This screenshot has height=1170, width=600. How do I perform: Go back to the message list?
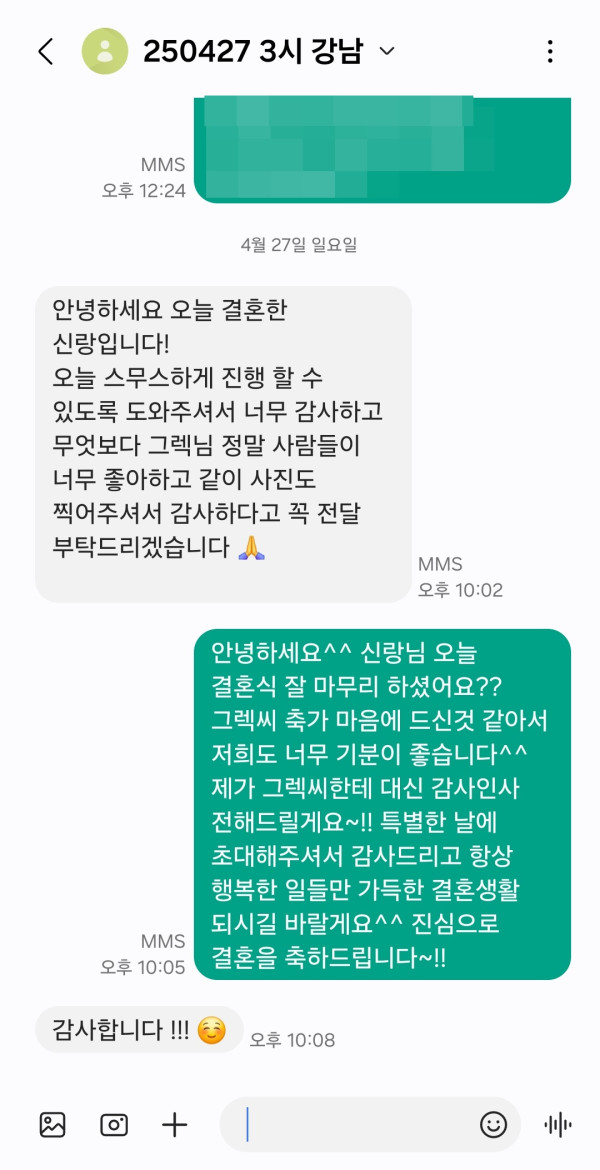point(45,52)
